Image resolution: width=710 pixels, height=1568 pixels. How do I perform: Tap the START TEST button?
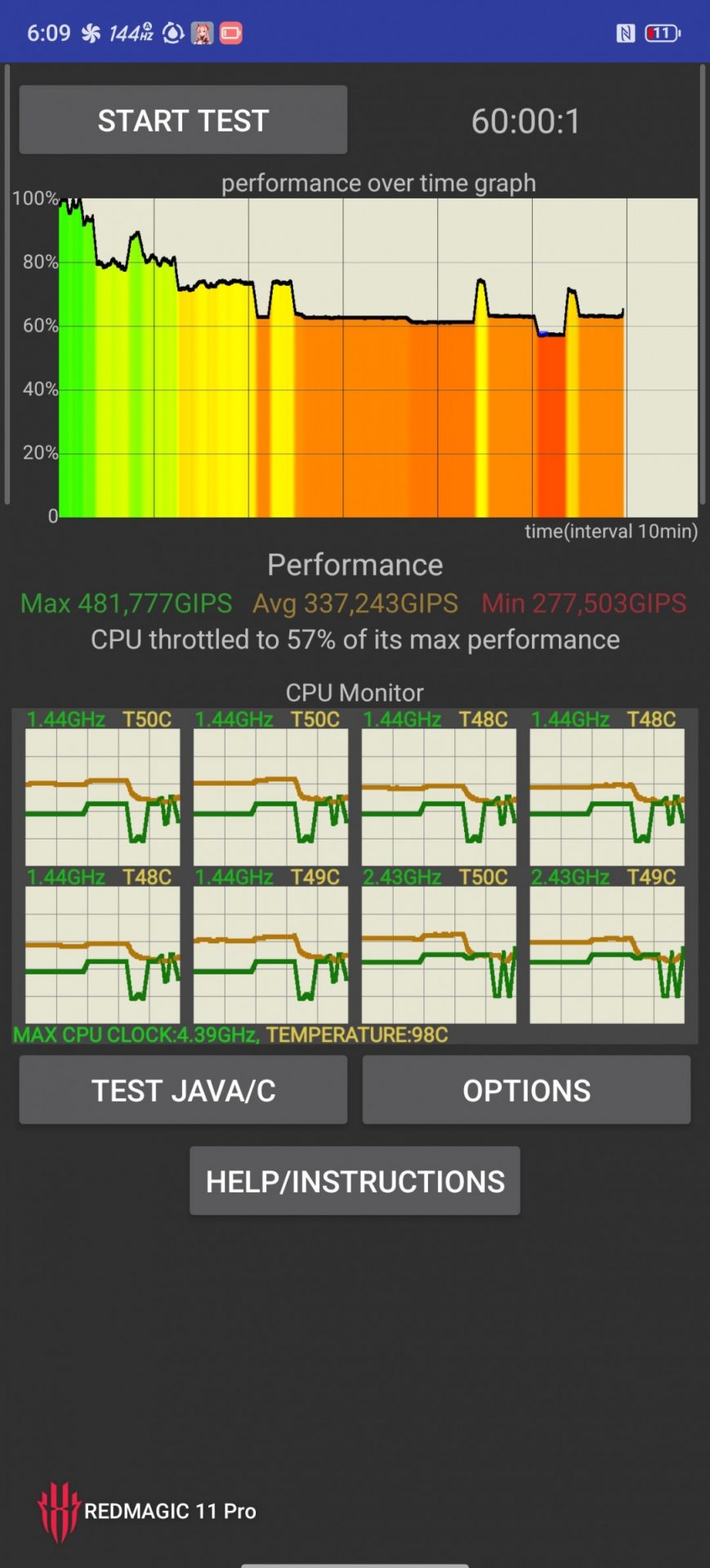click(x=183, y=120)
